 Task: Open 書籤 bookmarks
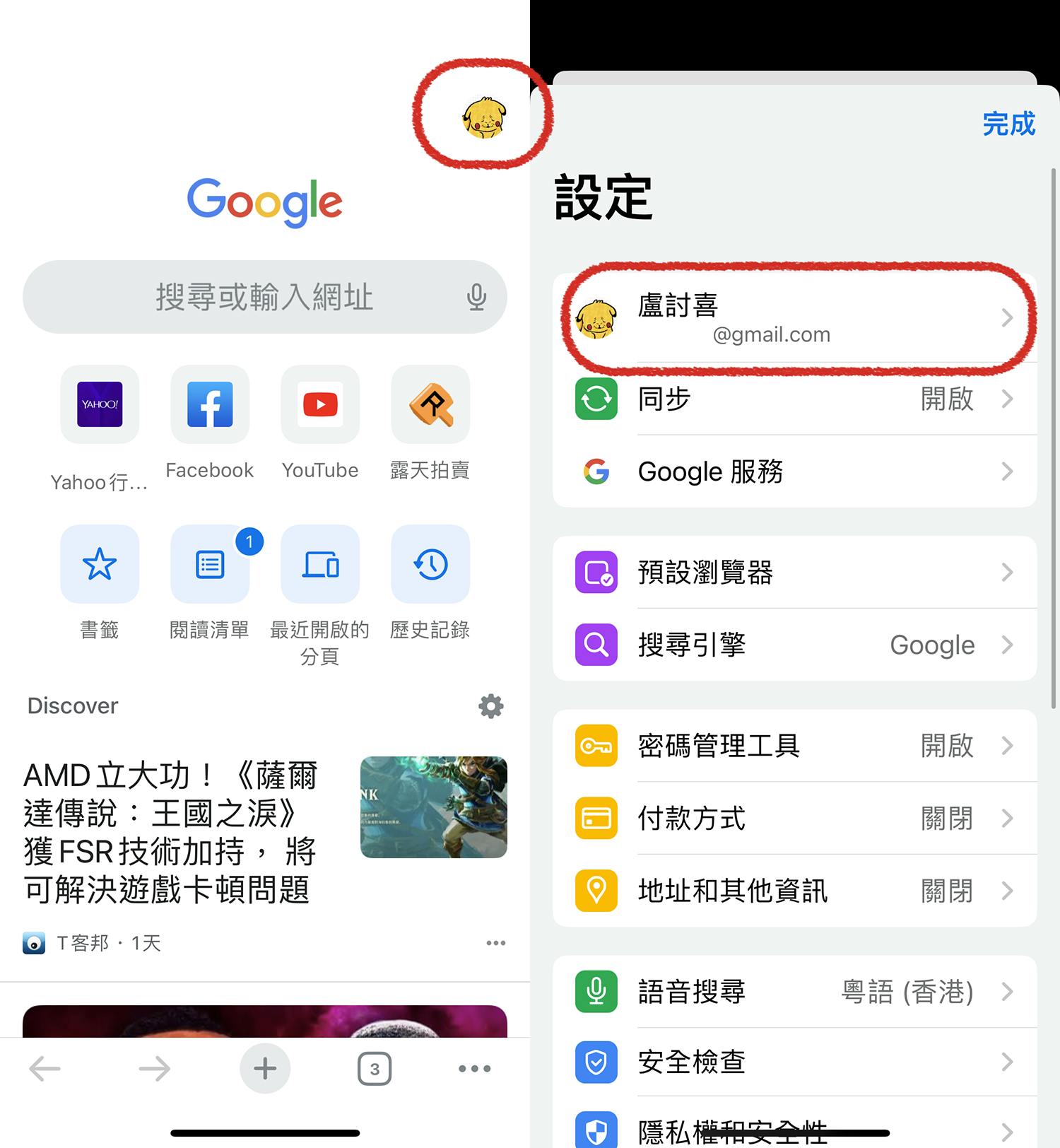coord(100,565)
